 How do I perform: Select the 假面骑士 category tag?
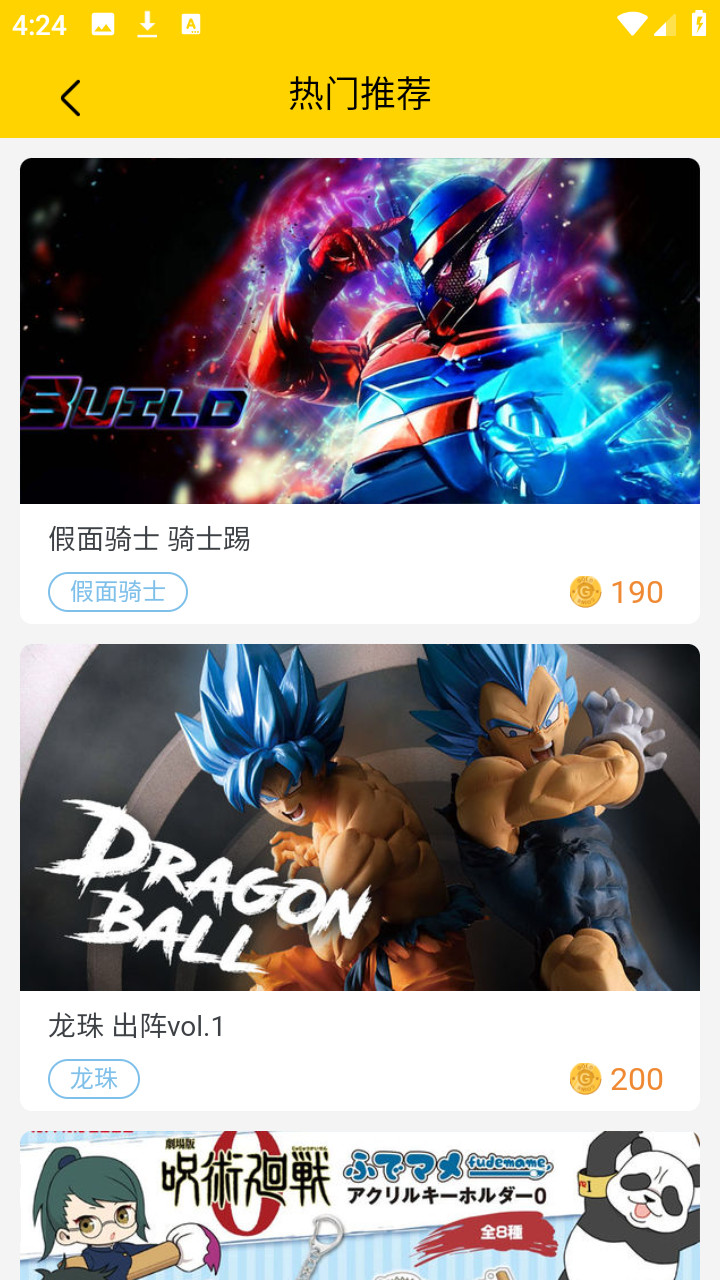coord(117,592)
